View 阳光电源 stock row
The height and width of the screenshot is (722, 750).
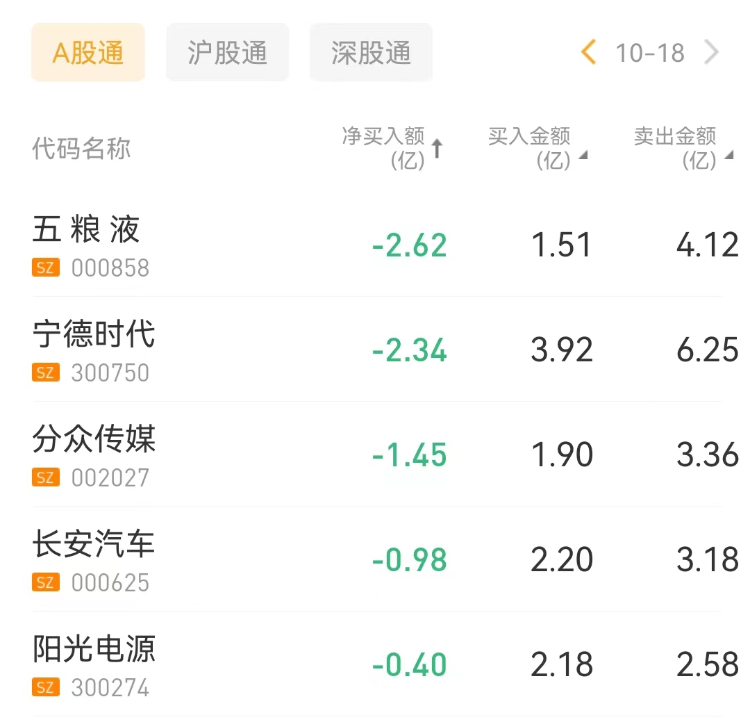pos(94,663)
